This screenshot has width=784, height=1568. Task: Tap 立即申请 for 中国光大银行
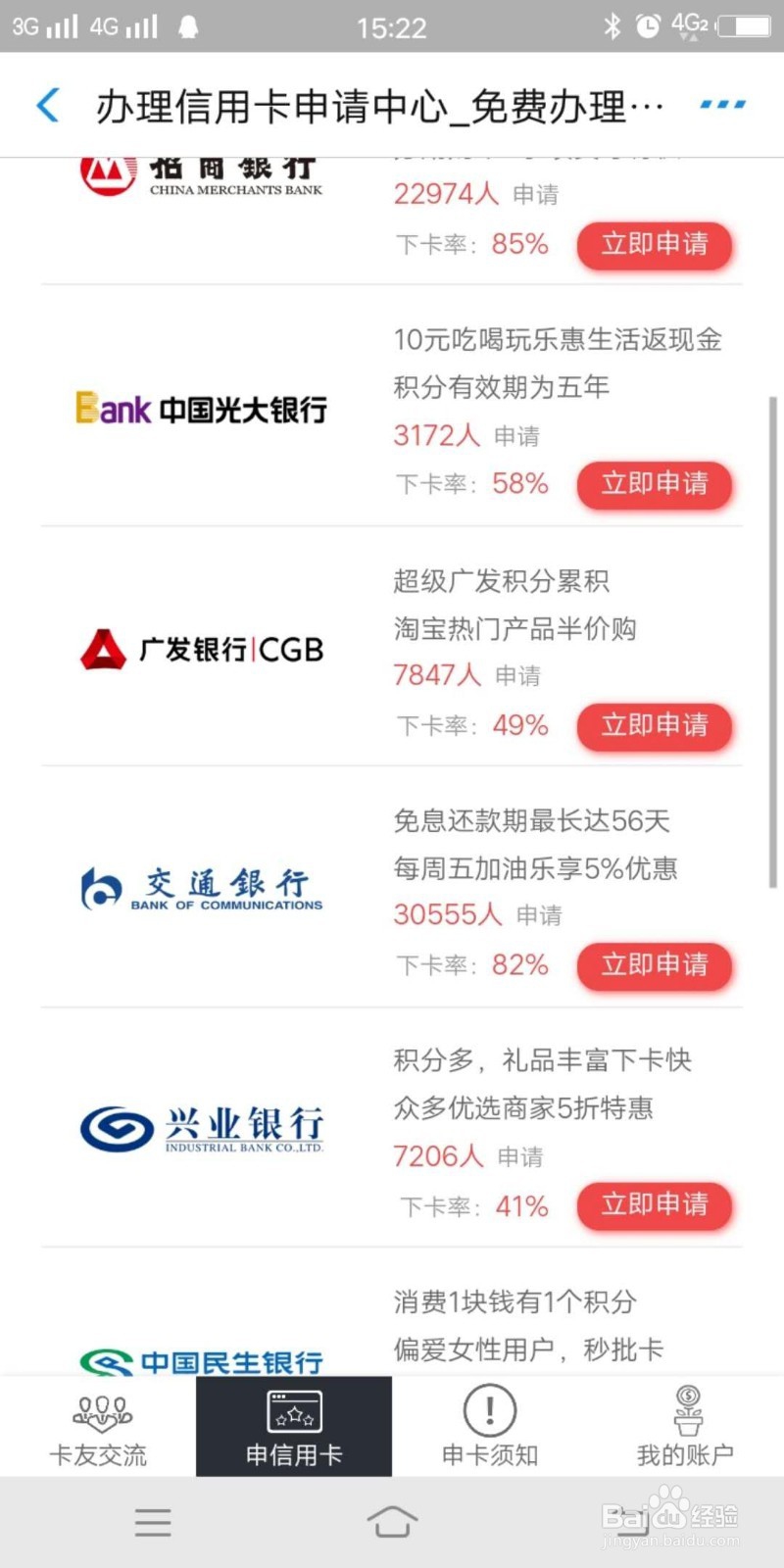[x=654, y=485]
